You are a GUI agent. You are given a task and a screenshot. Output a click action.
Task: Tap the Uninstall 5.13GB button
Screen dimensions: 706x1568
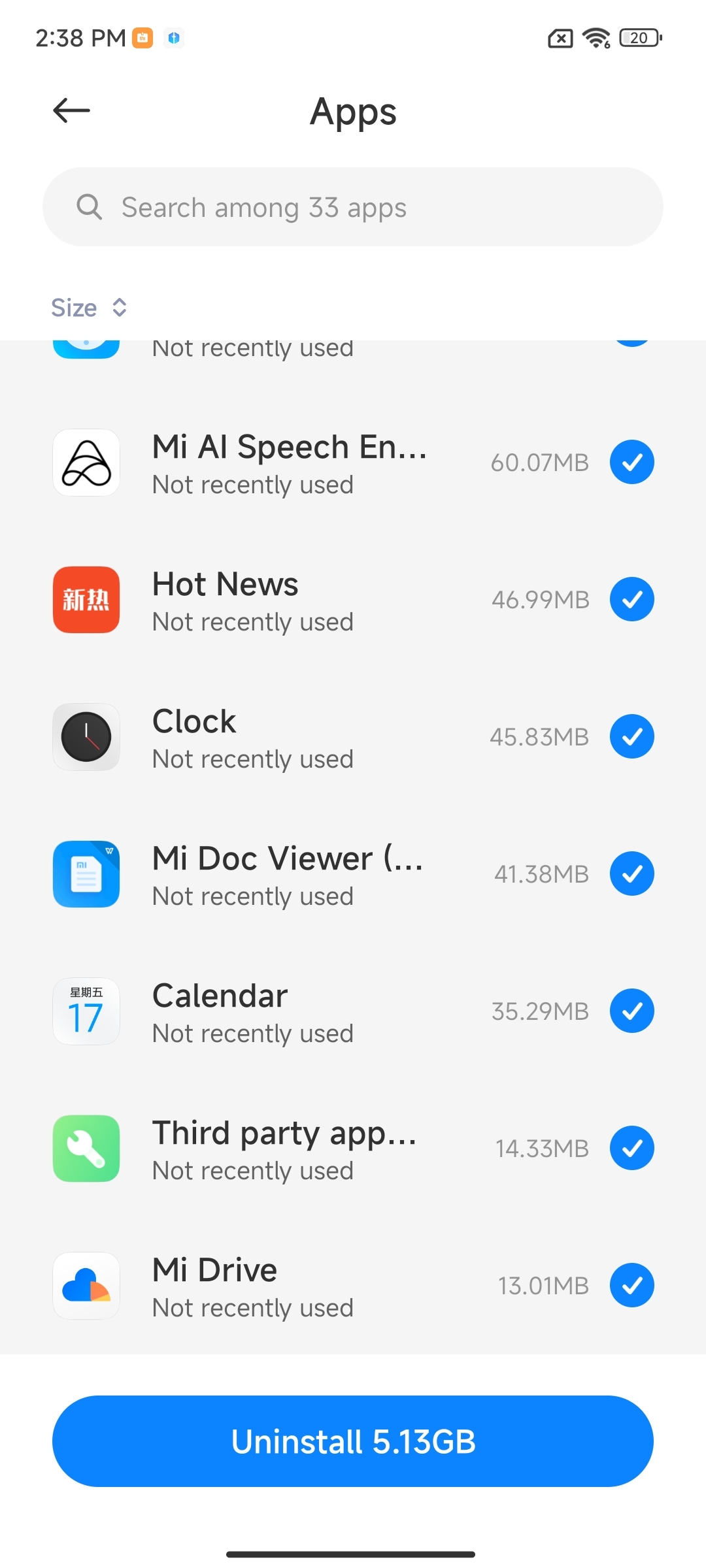(x=353, y=1441)
